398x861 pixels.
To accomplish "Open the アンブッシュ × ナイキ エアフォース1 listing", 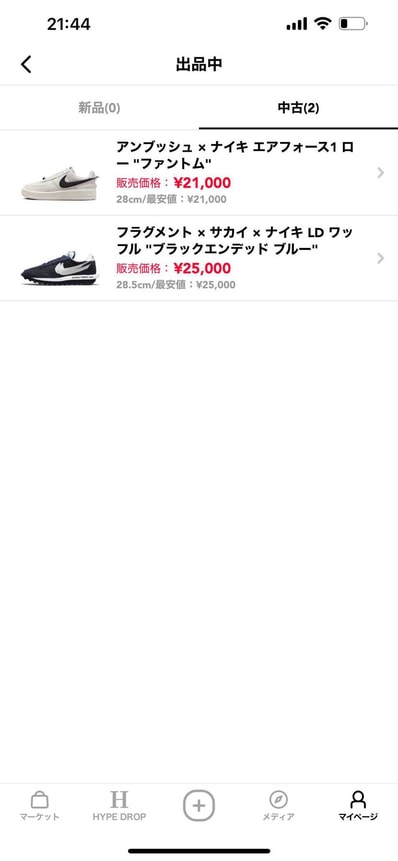I will coord(199,173).
